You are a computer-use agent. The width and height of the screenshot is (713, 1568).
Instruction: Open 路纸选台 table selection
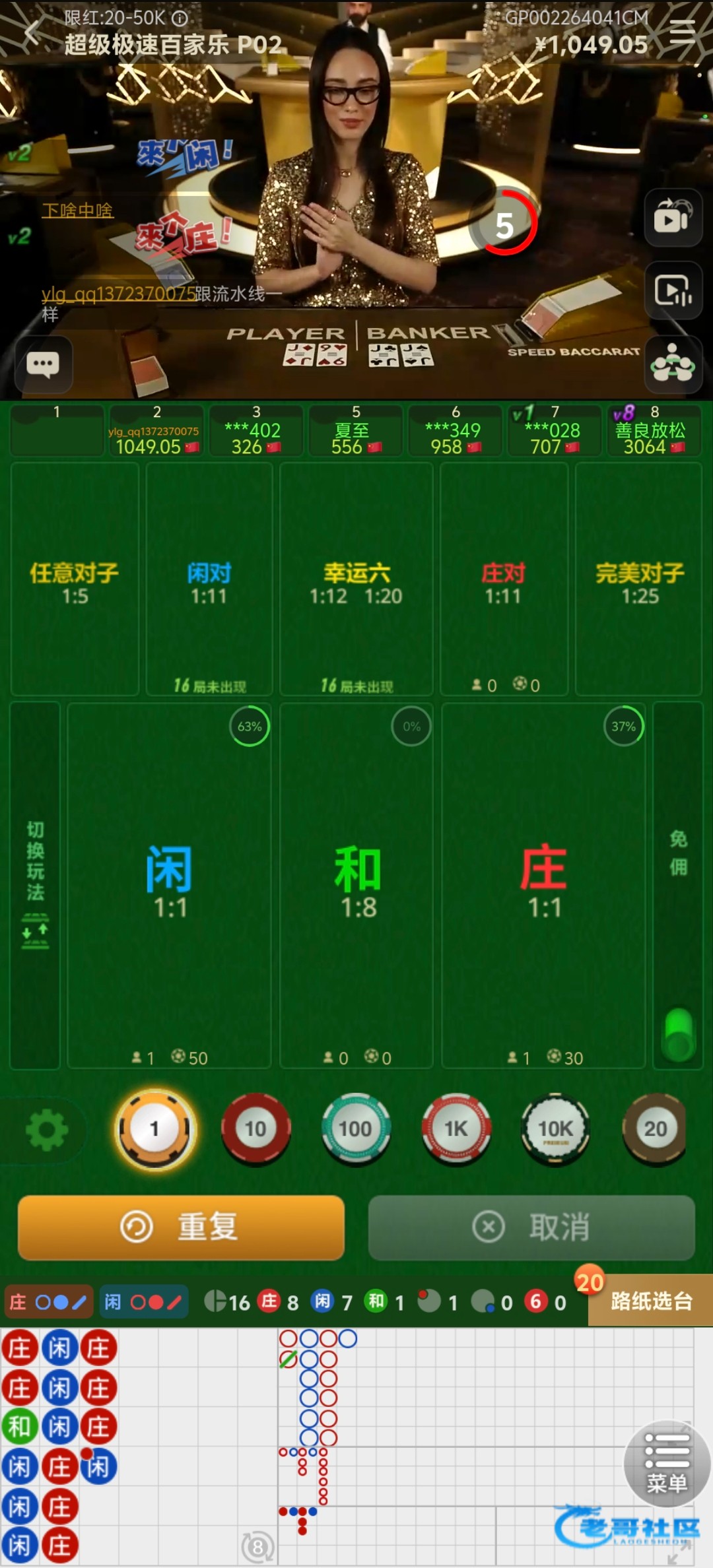[x=650, y=1301]
